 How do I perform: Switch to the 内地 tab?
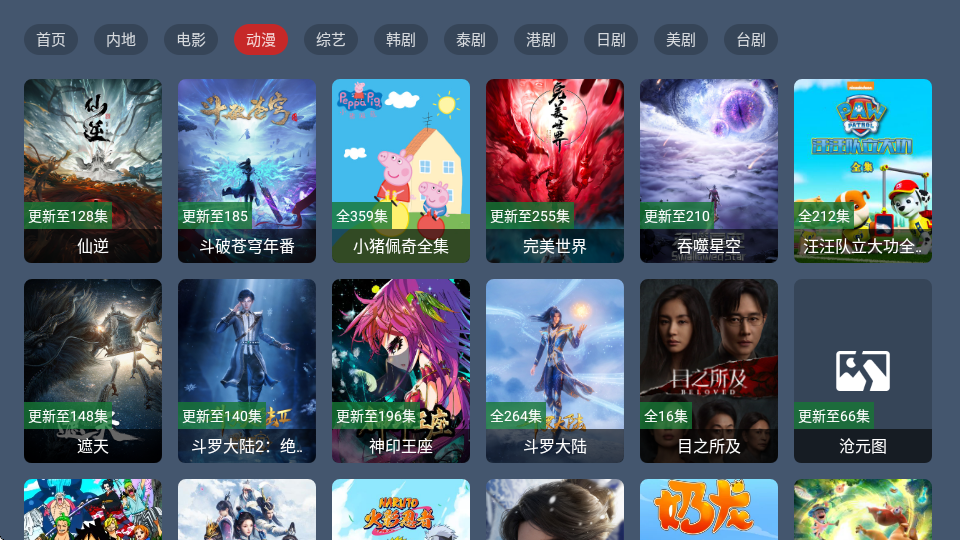[x=121, y=40]
